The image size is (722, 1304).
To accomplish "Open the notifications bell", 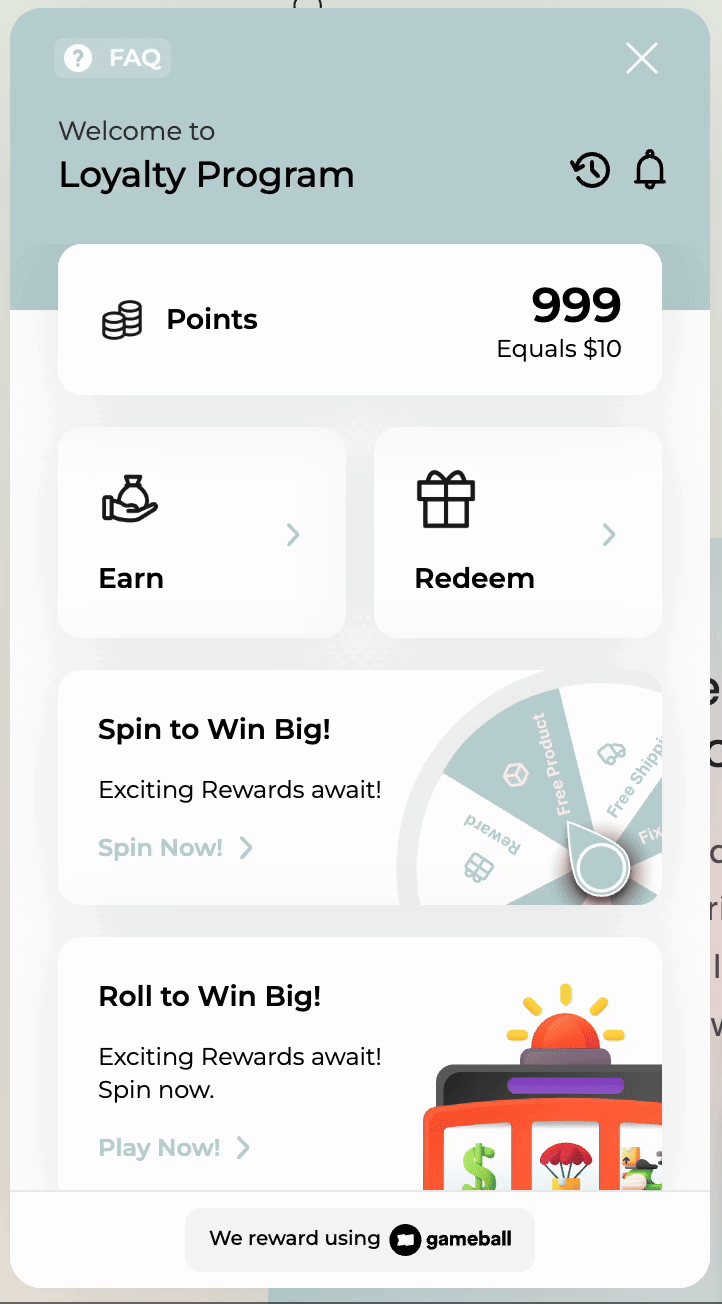I will [x=650, y=171].
